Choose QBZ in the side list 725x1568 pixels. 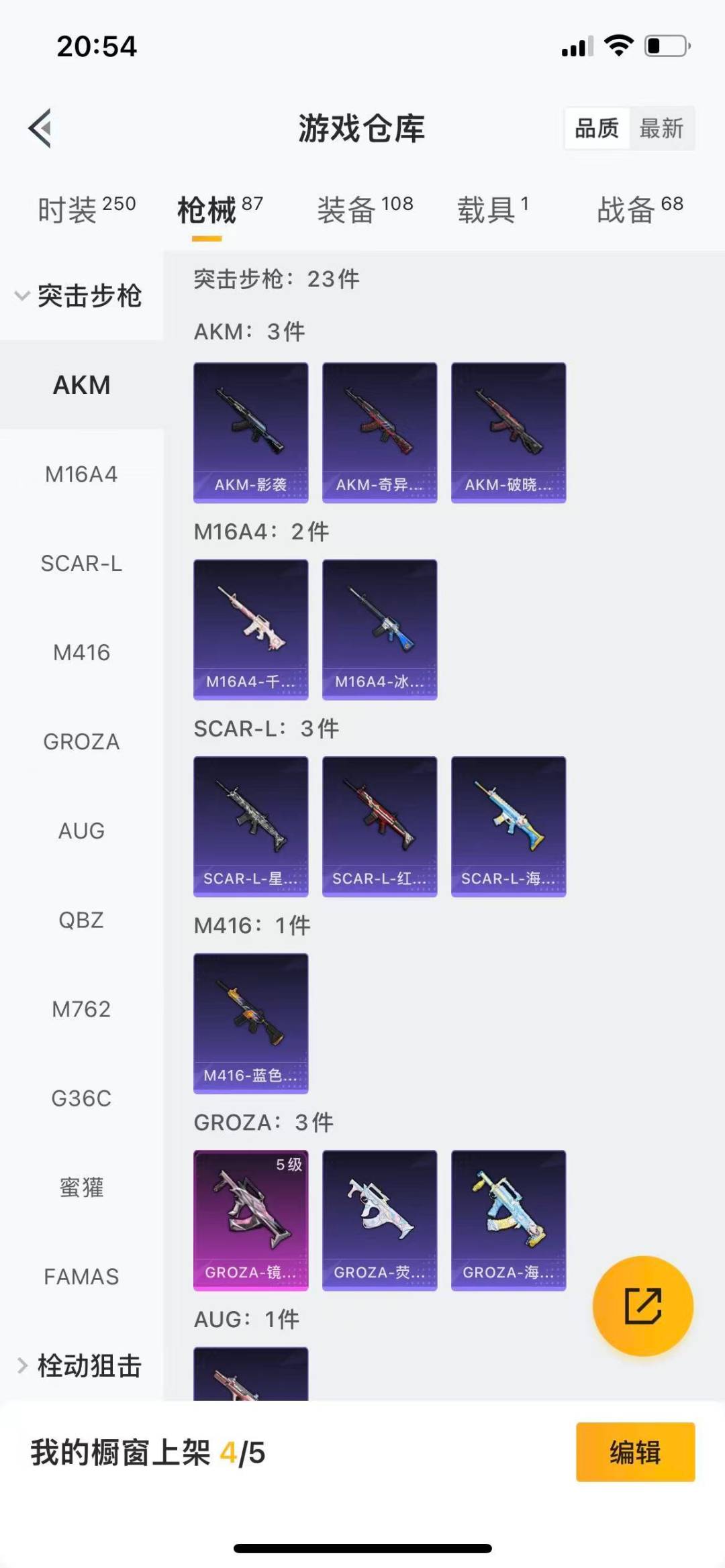pos(81,919)
